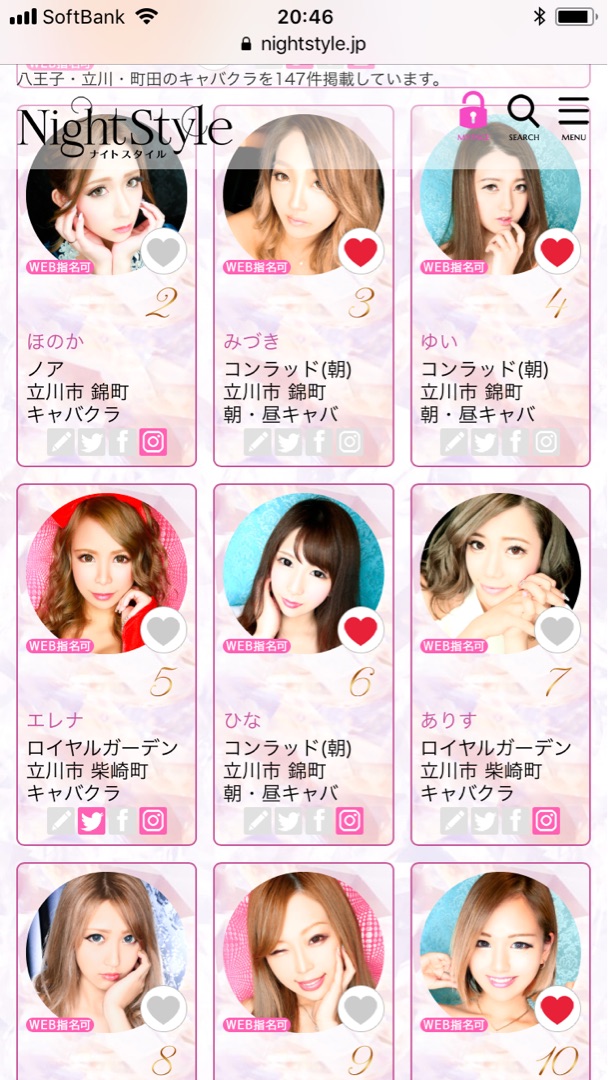608x1080 pixels.
Task: Favorite エレナ with the grey heart
Action: click(164, 631)
